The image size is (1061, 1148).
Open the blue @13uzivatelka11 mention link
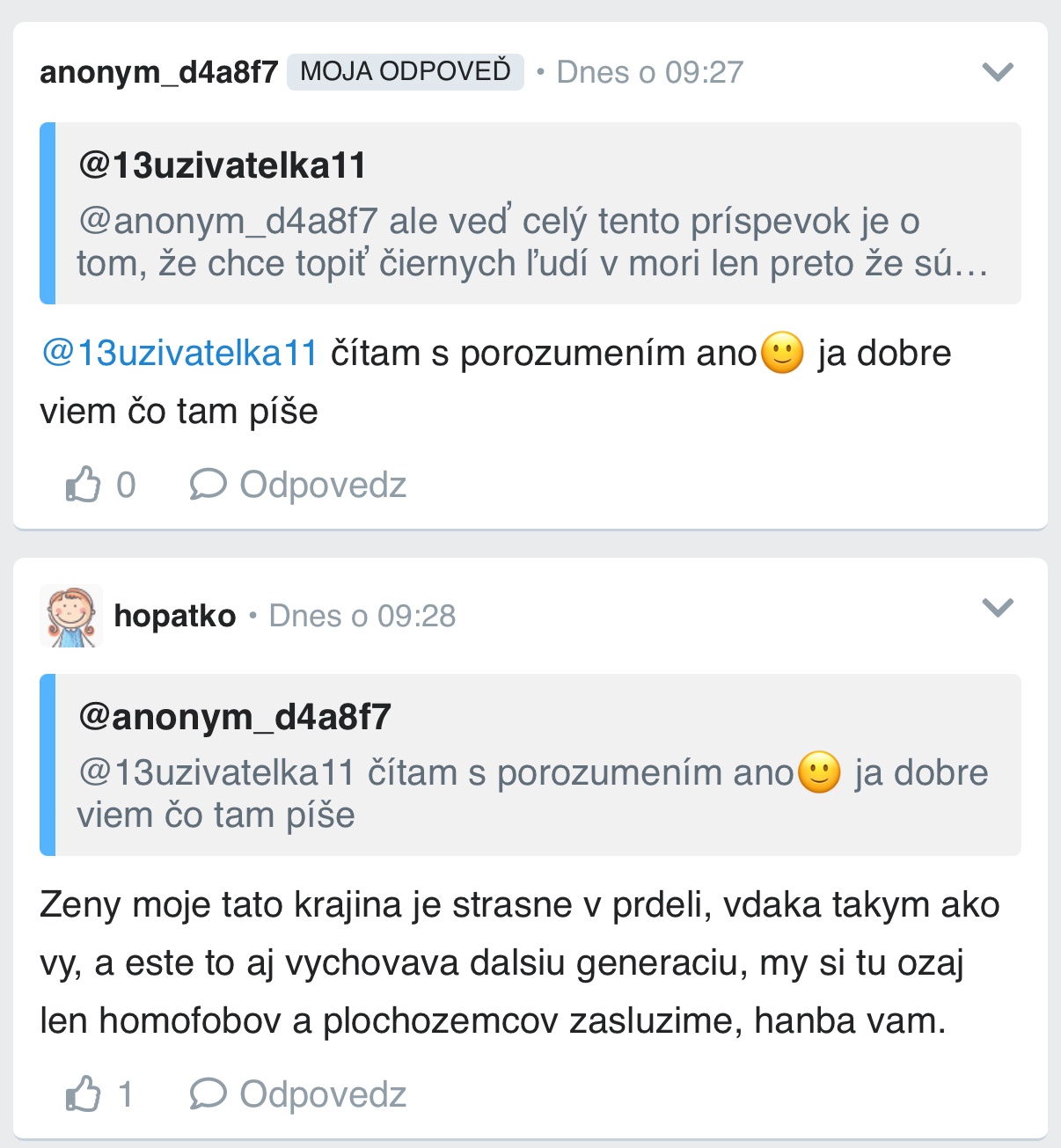click(x=179, y=353)
